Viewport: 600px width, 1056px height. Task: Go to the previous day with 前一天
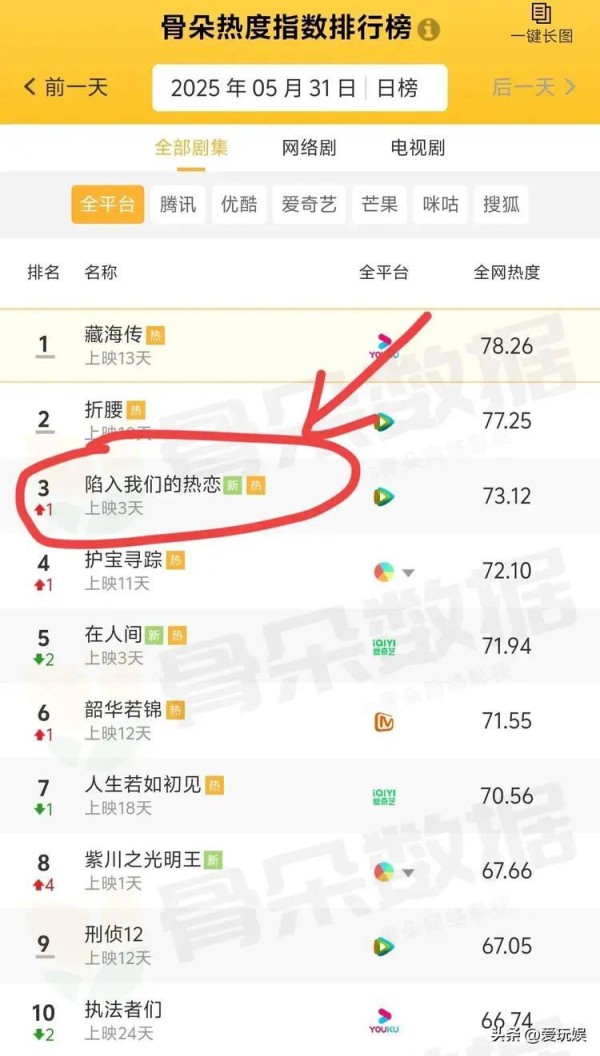click(x=66, y=87)
